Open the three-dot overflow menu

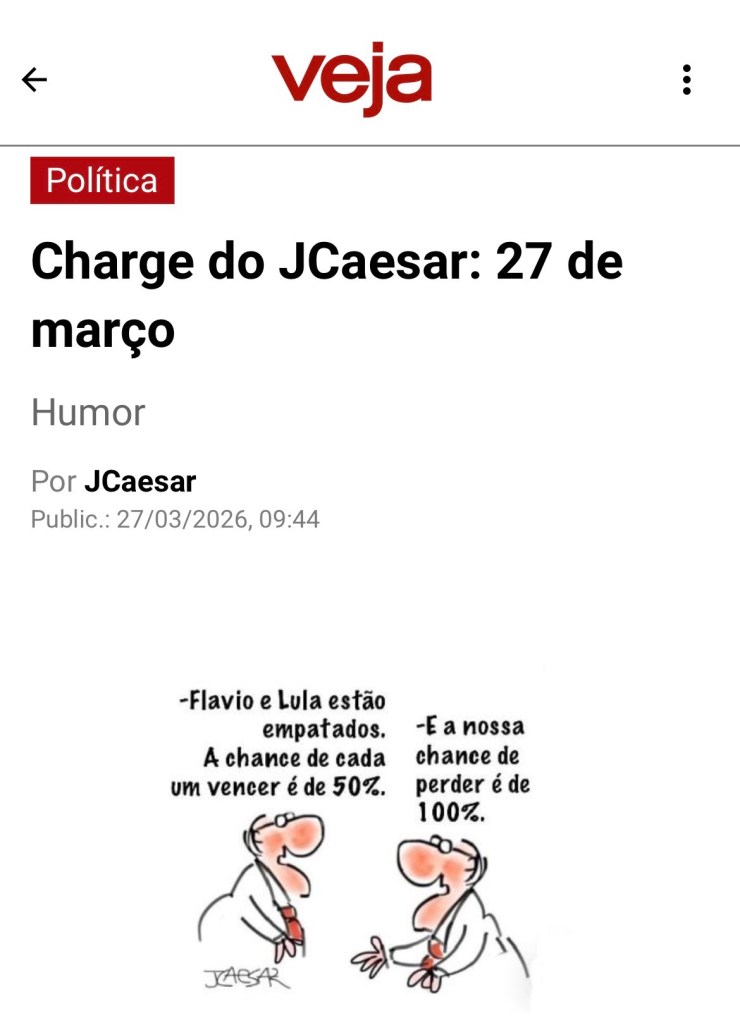686,80
